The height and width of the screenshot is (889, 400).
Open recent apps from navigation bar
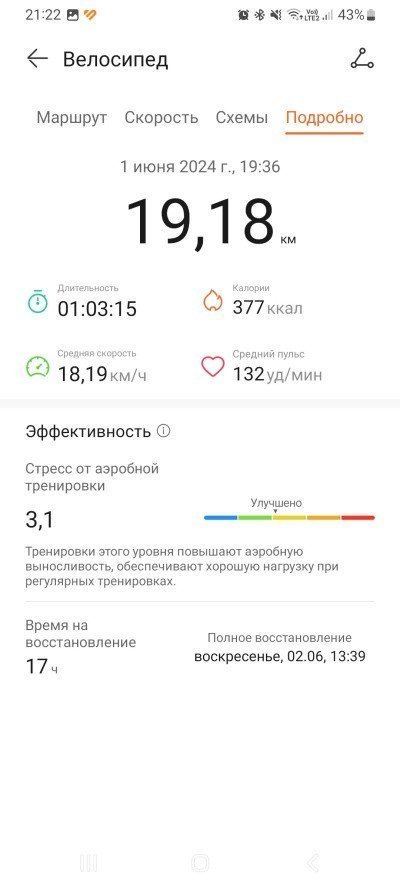(x=88, y=863)
